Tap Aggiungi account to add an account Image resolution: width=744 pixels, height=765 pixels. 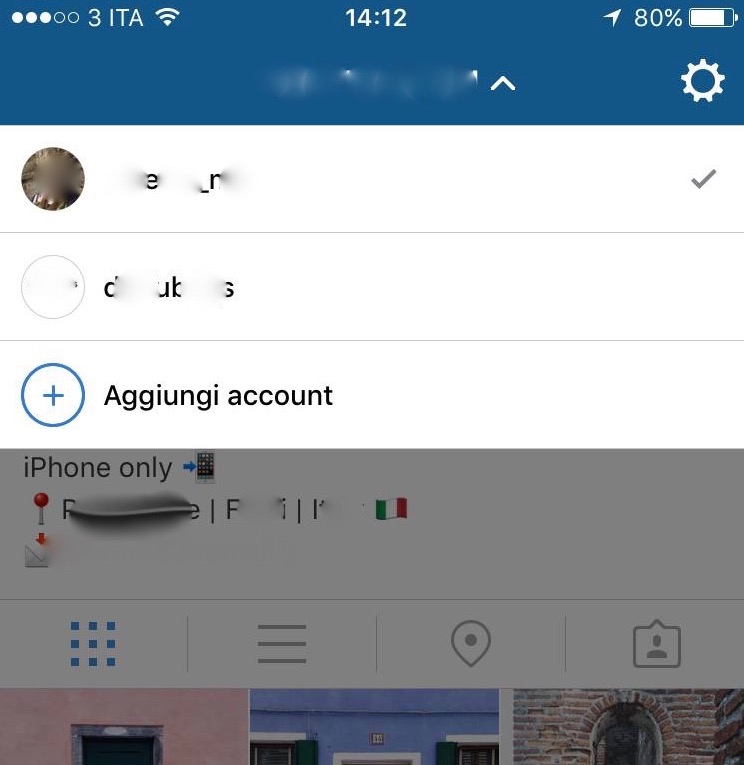pyautogui.click(x=218, y=395)
